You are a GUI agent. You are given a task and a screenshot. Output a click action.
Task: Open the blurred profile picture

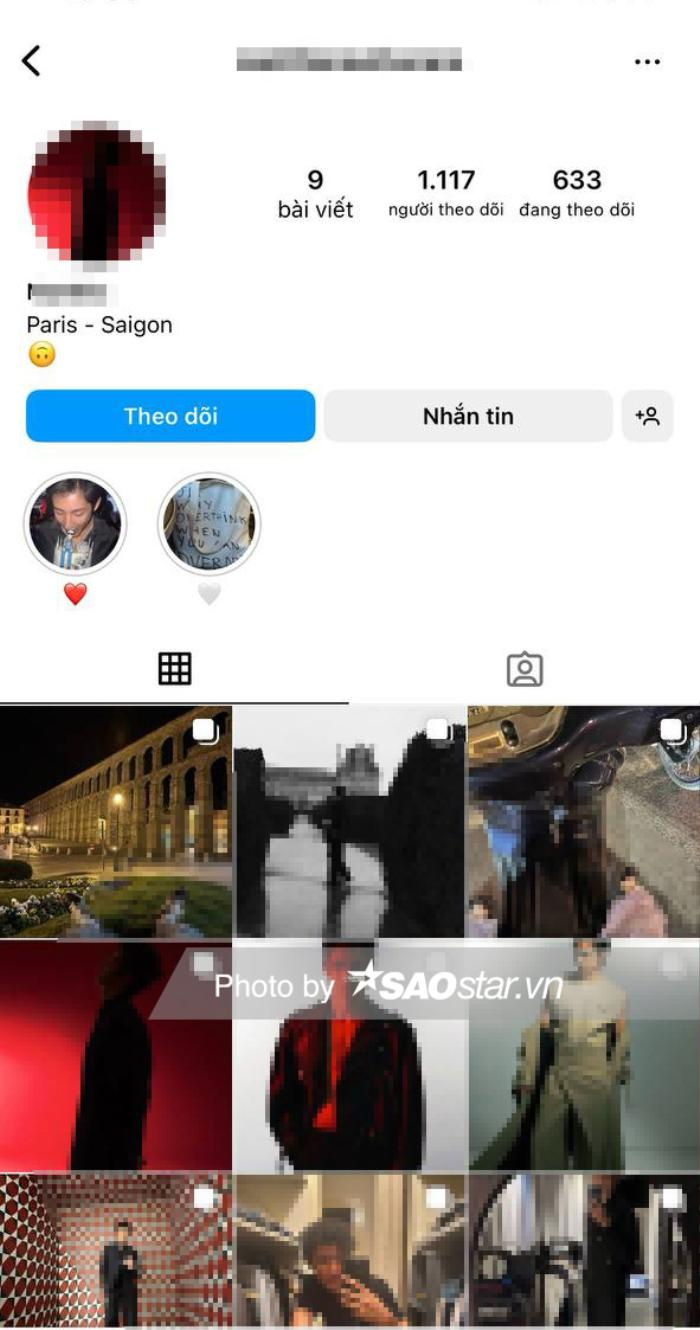[x=97, y=191]
